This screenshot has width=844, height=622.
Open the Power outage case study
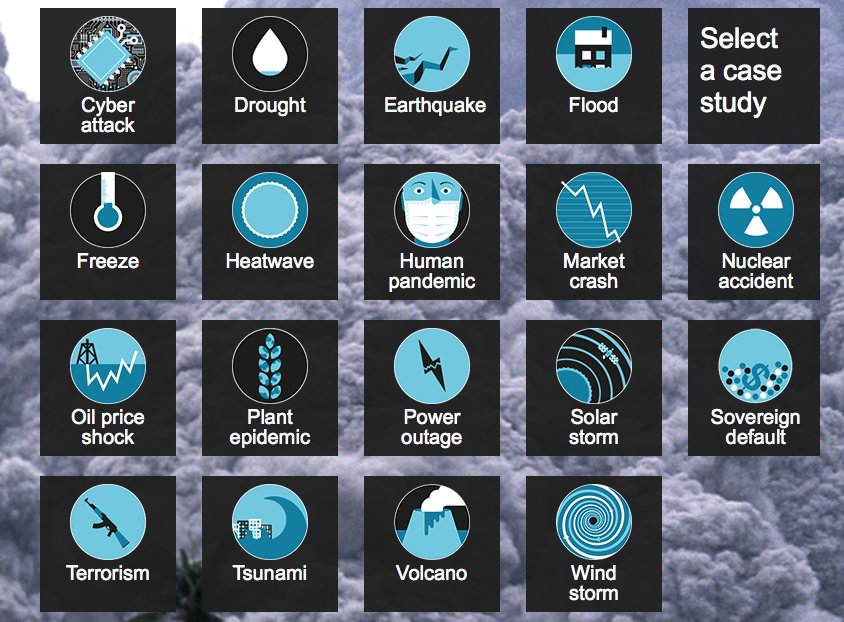tap(432, 387)
